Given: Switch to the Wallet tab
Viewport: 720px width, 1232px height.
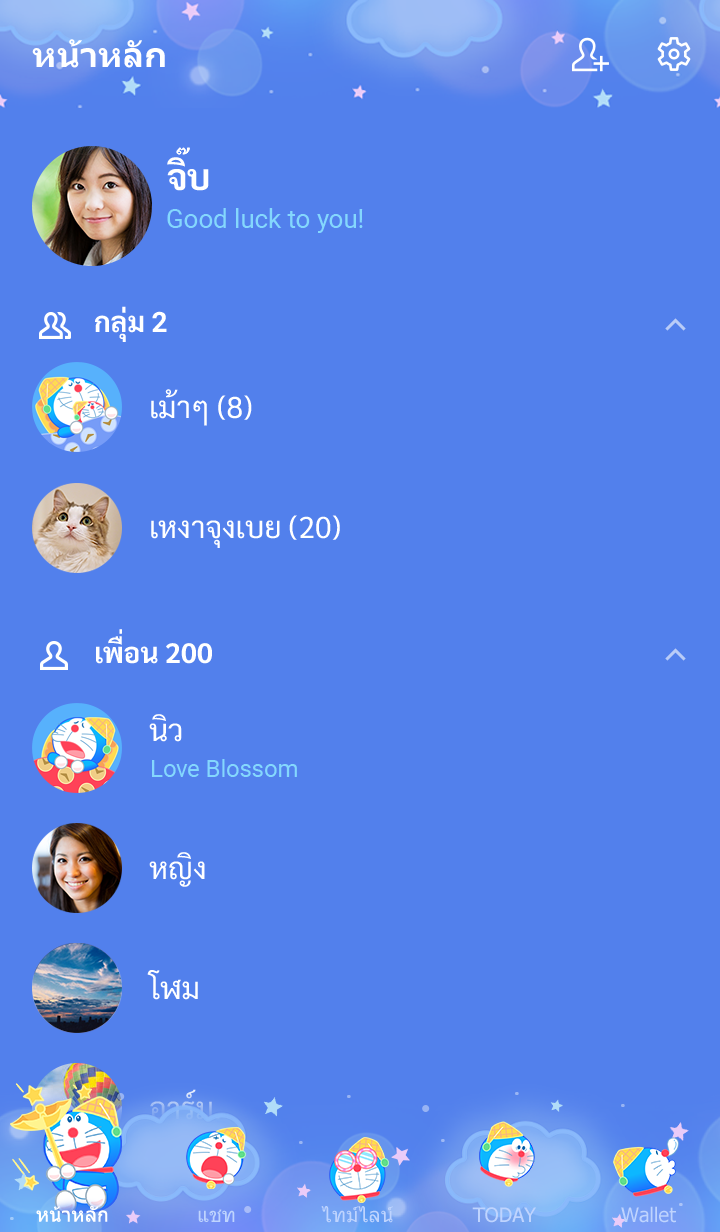Looking at the screenshot, I should 648,1178.
